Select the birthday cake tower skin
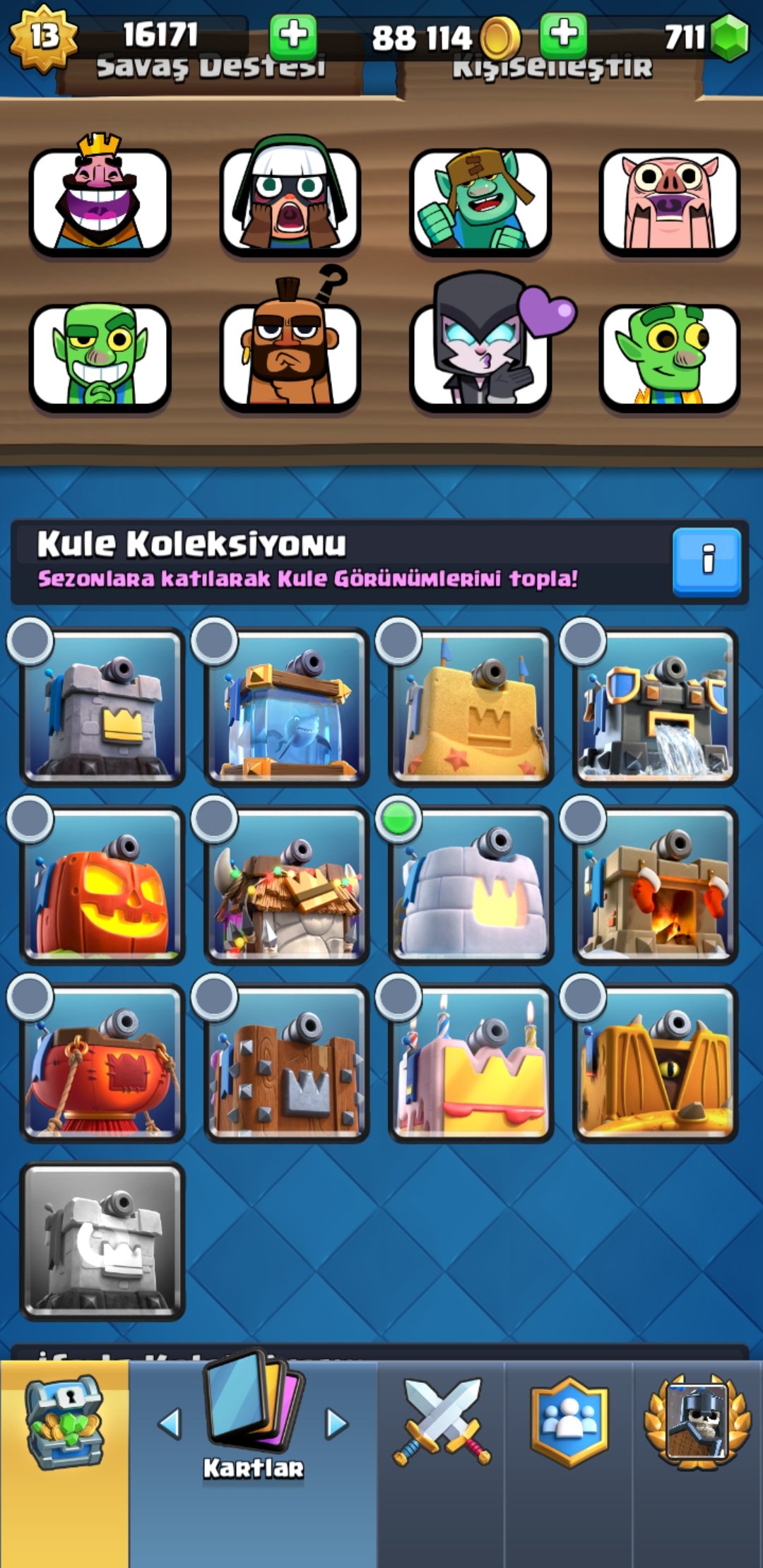This screenshot has width=763, height=1568. pyautogui.click(x=471, y=1063)
